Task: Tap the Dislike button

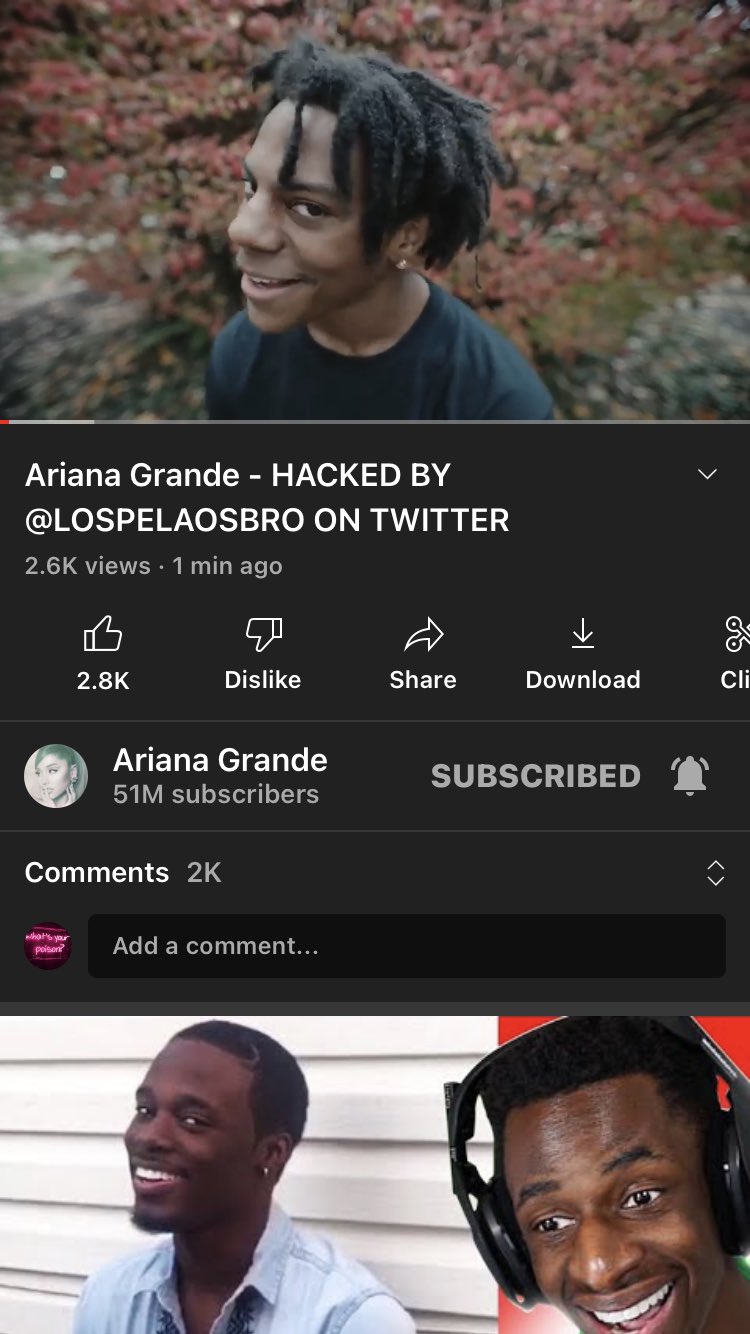Action: [263, 652]
